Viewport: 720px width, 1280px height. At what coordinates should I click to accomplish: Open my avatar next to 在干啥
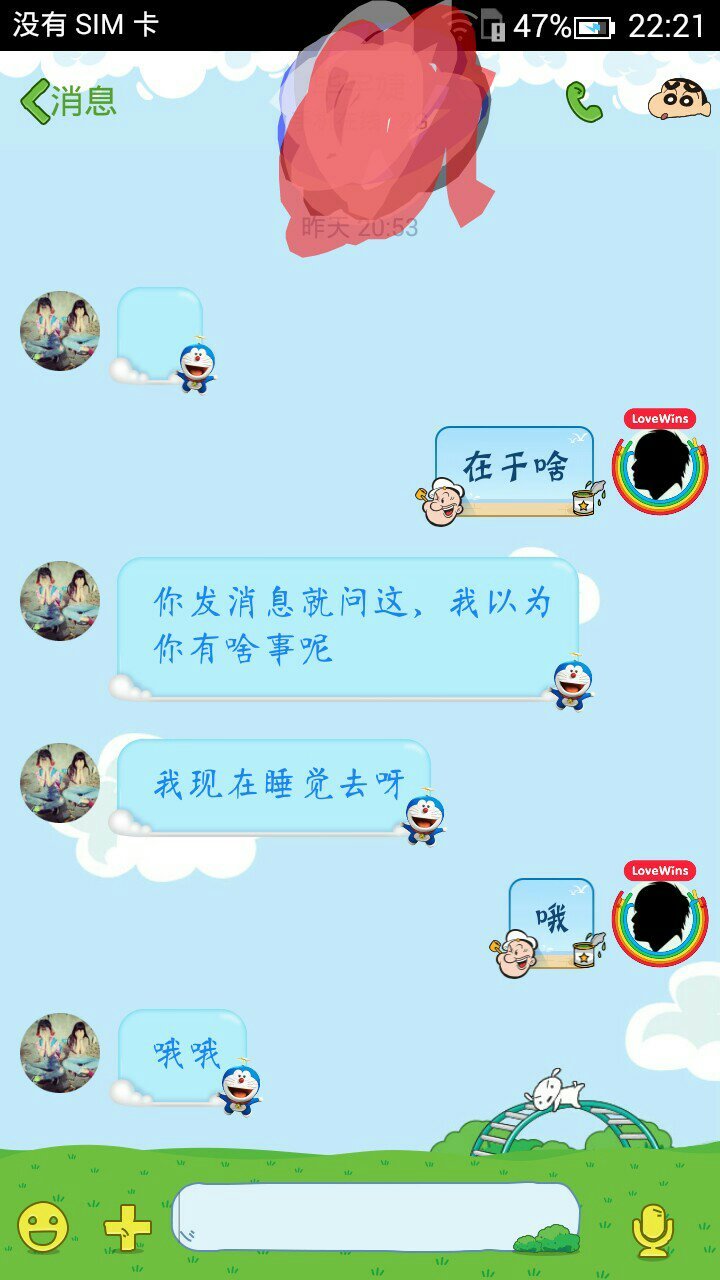660,468
